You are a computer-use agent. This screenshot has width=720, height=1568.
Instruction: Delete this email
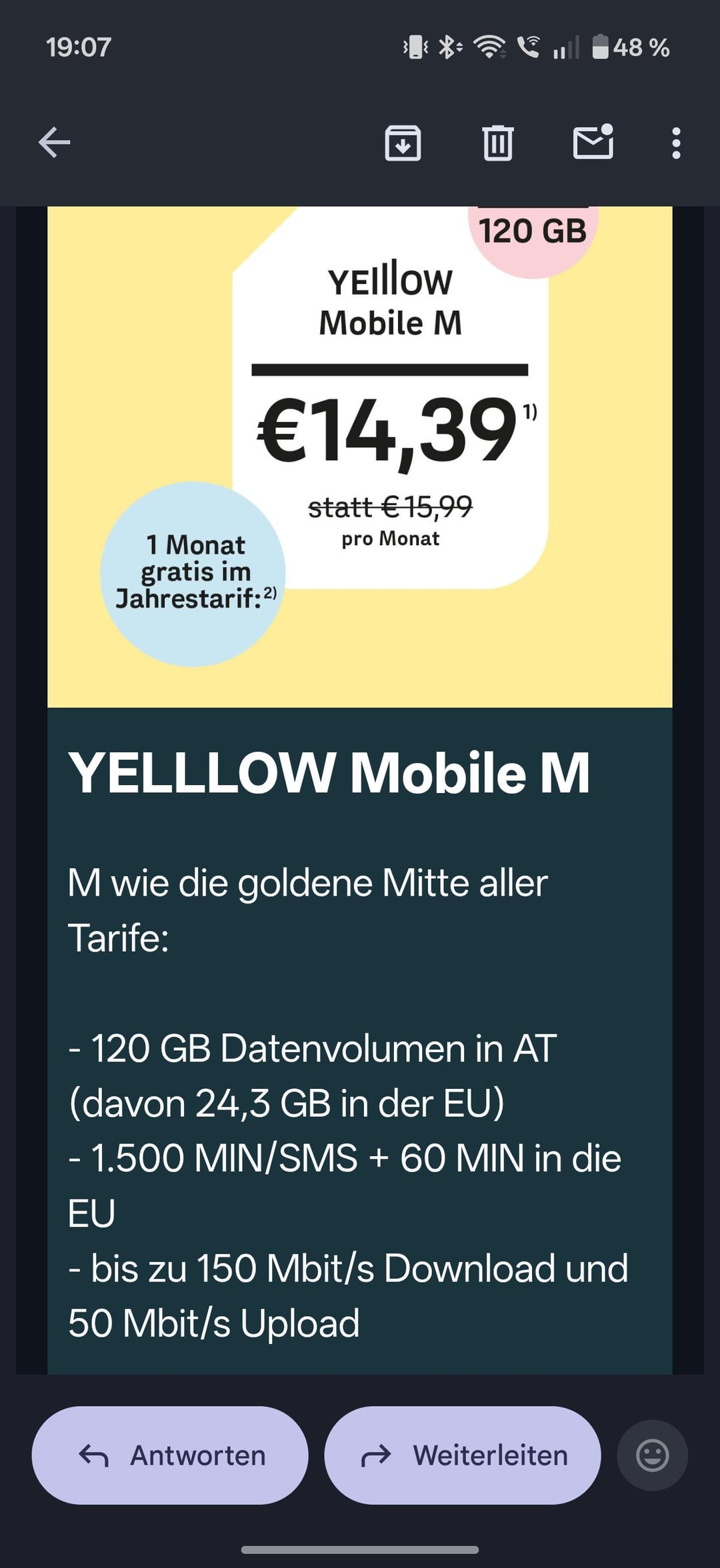497,143
